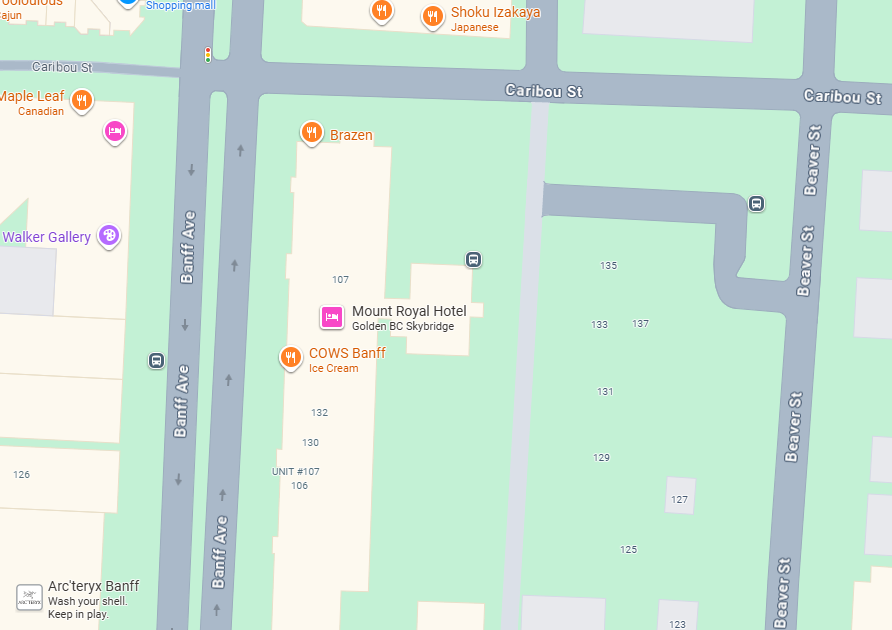
Task: Open the restaurant pin left of Shoku Izakaya
Action: click(381, 11)
